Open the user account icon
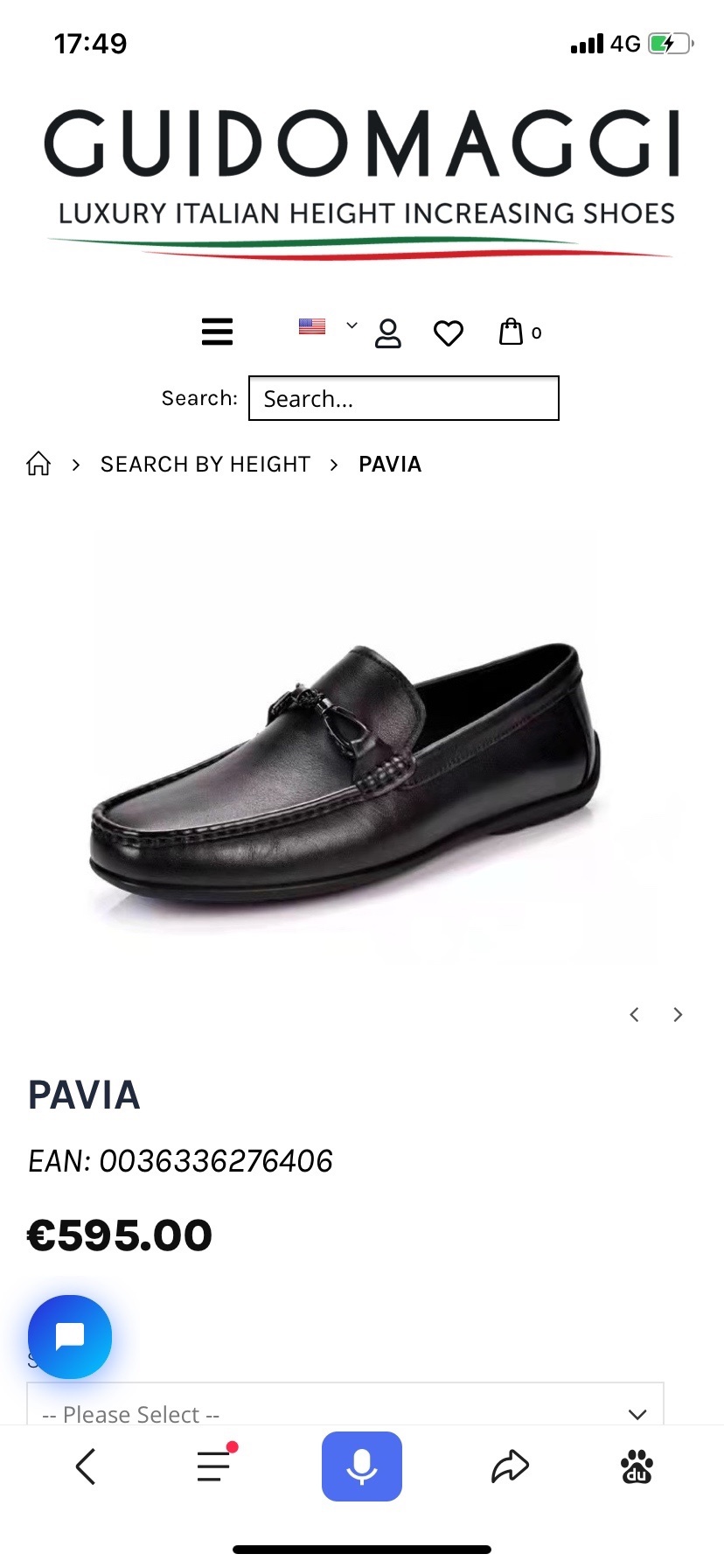The width and height of the screenshot is (724, 1568). click(x=387, y=333)
